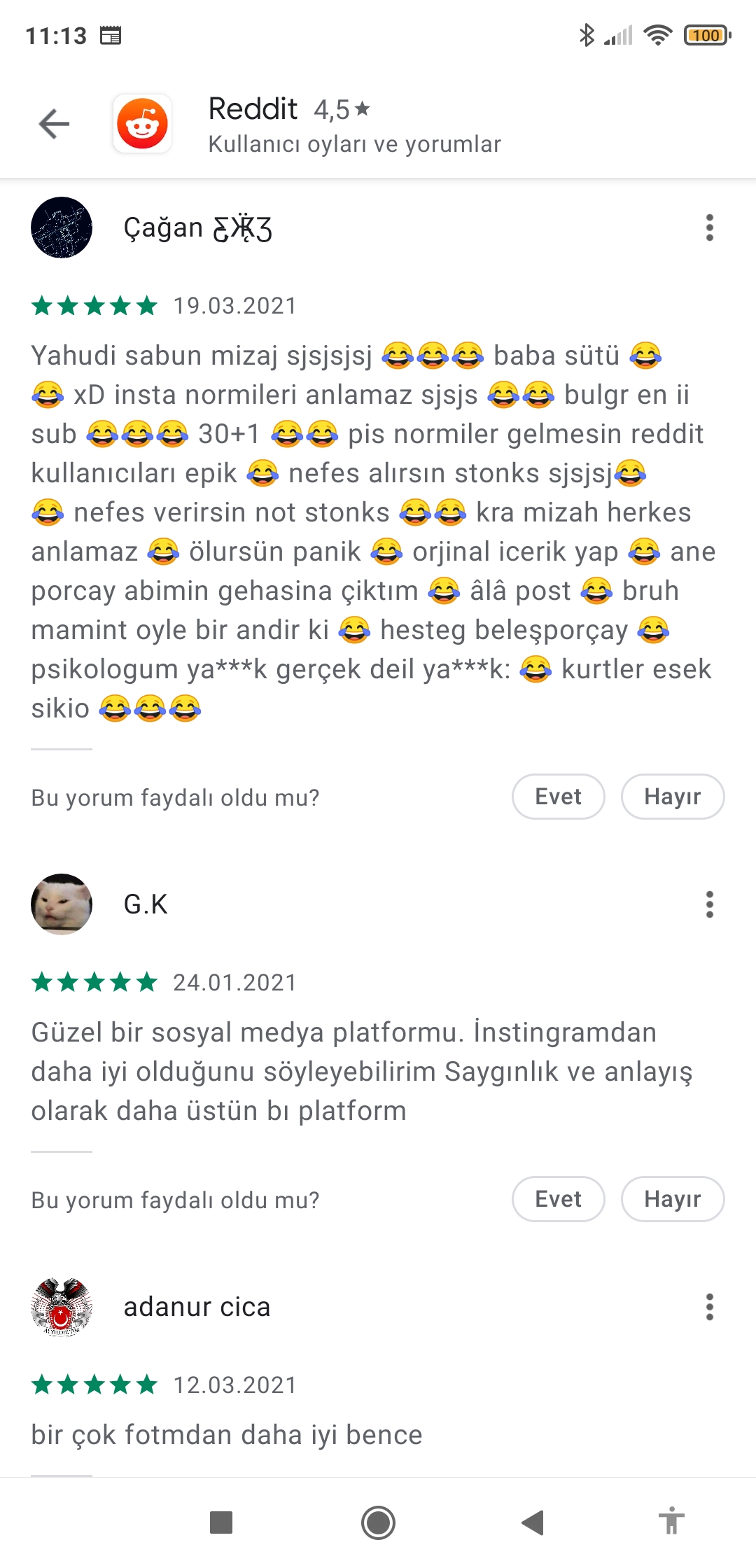Open overflow menu on adanur cica's review
This screenshot has height=1568, width=756.
coord(709,1306)
